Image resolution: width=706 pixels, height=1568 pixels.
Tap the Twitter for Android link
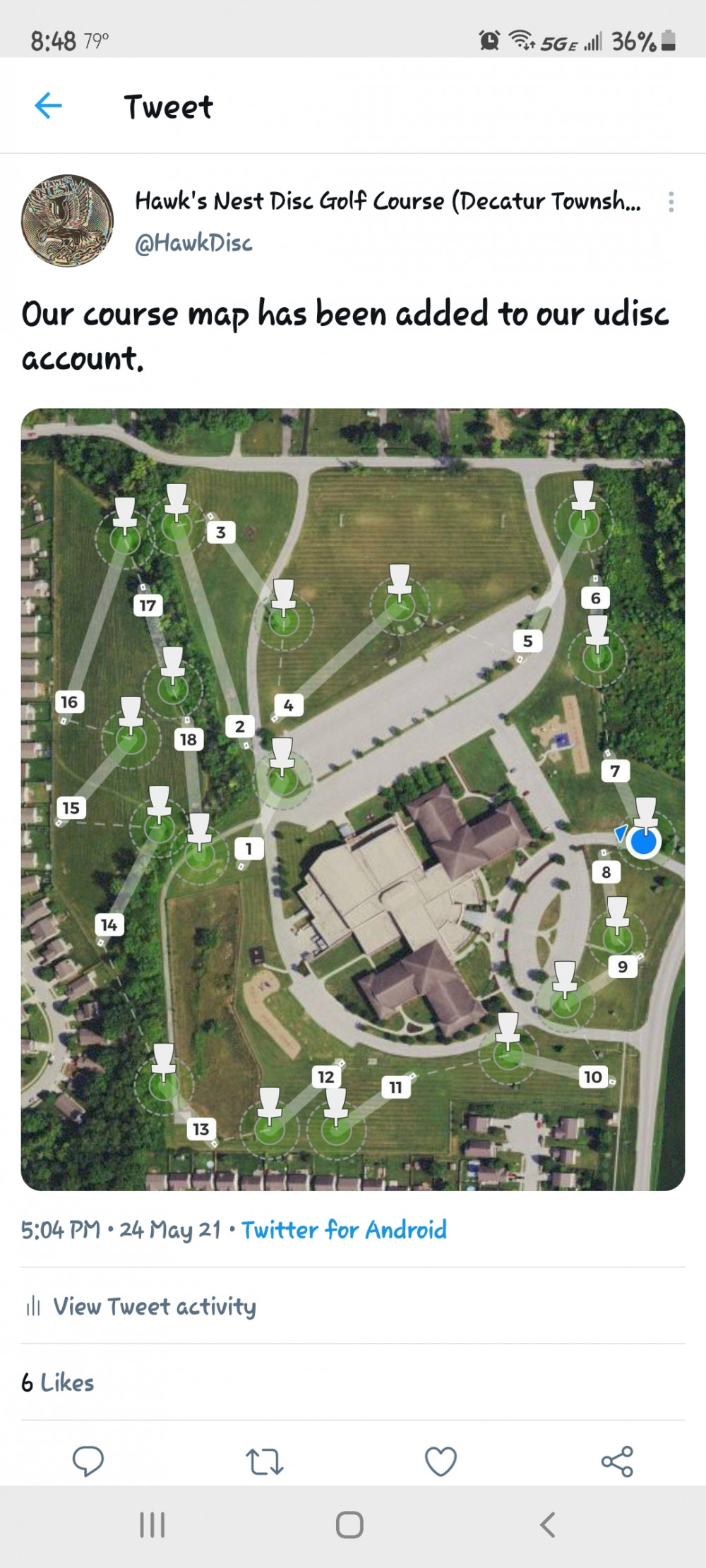tap(344, 1230)
